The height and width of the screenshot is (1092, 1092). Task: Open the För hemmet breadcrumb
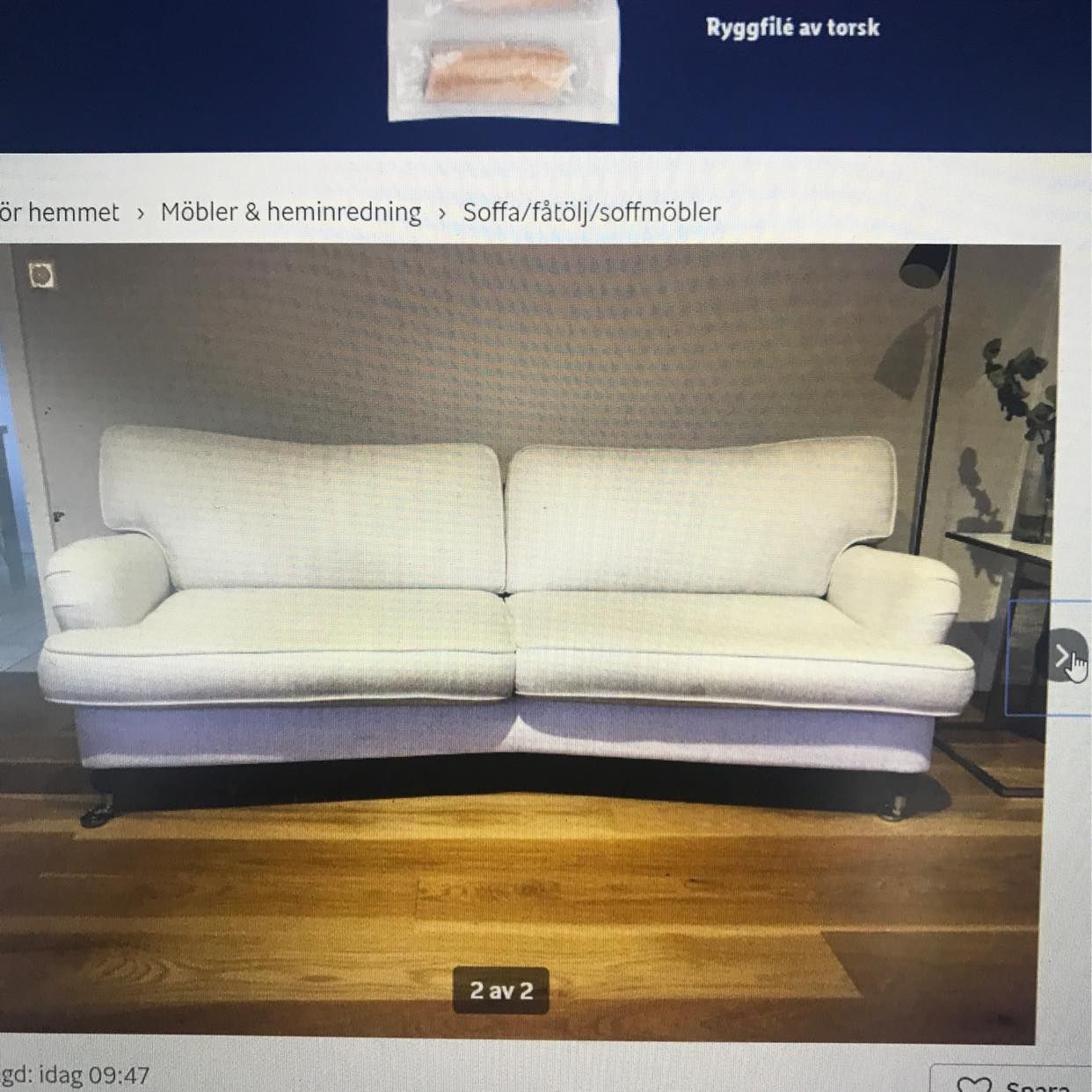tap(59, 213)
